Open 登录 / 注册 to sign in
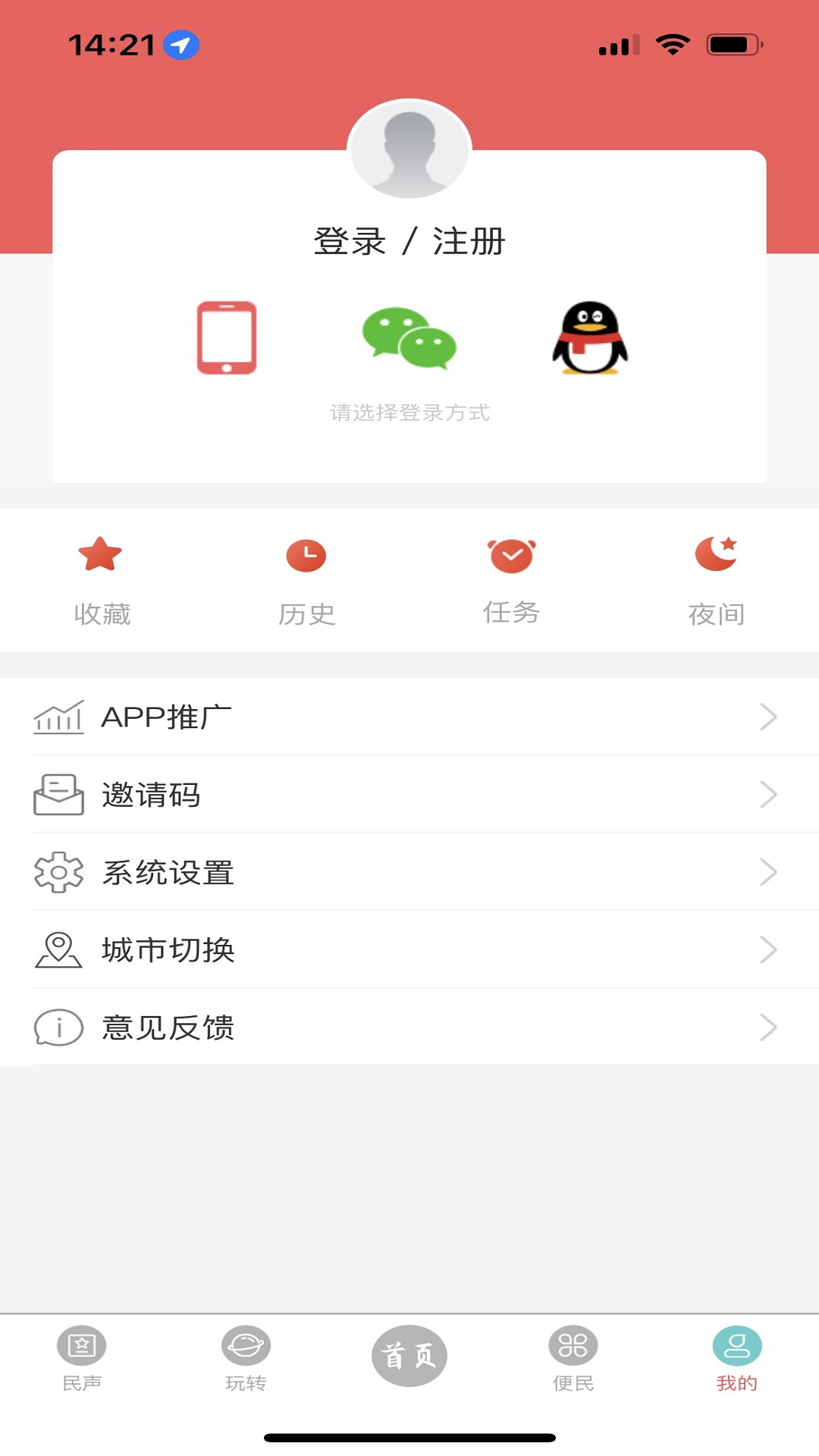This screenshot has height=1456, width=819. pos(409,242)
